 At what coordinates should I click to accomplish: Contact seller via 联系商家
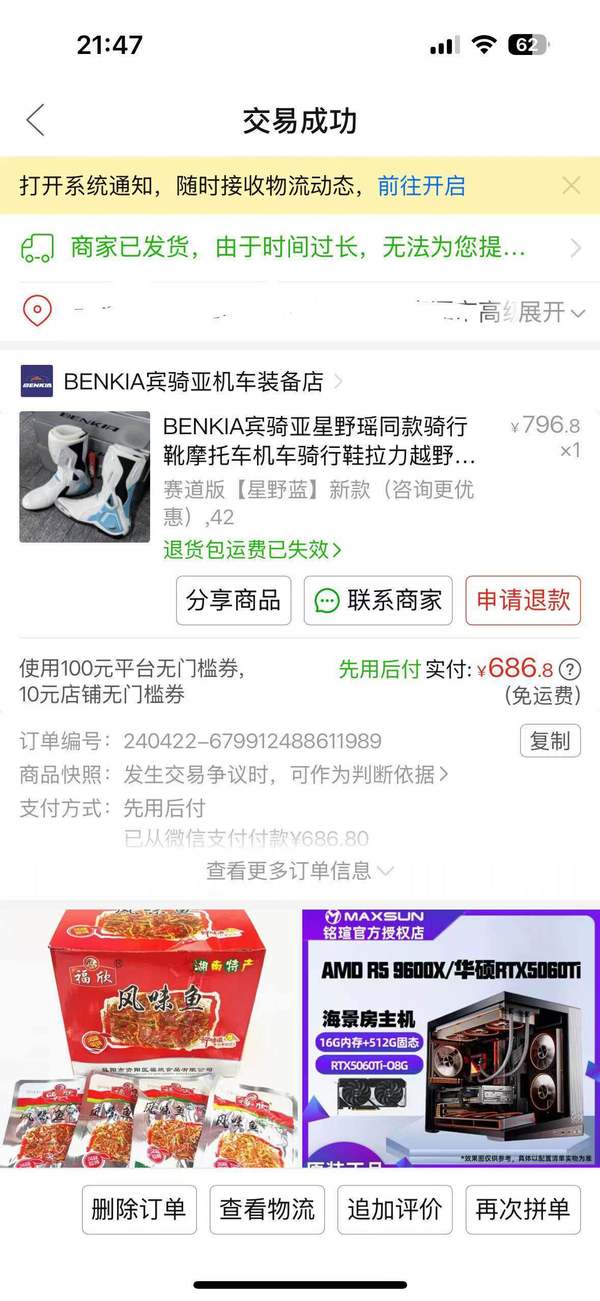pyautogui.click(x=378, y=600)
